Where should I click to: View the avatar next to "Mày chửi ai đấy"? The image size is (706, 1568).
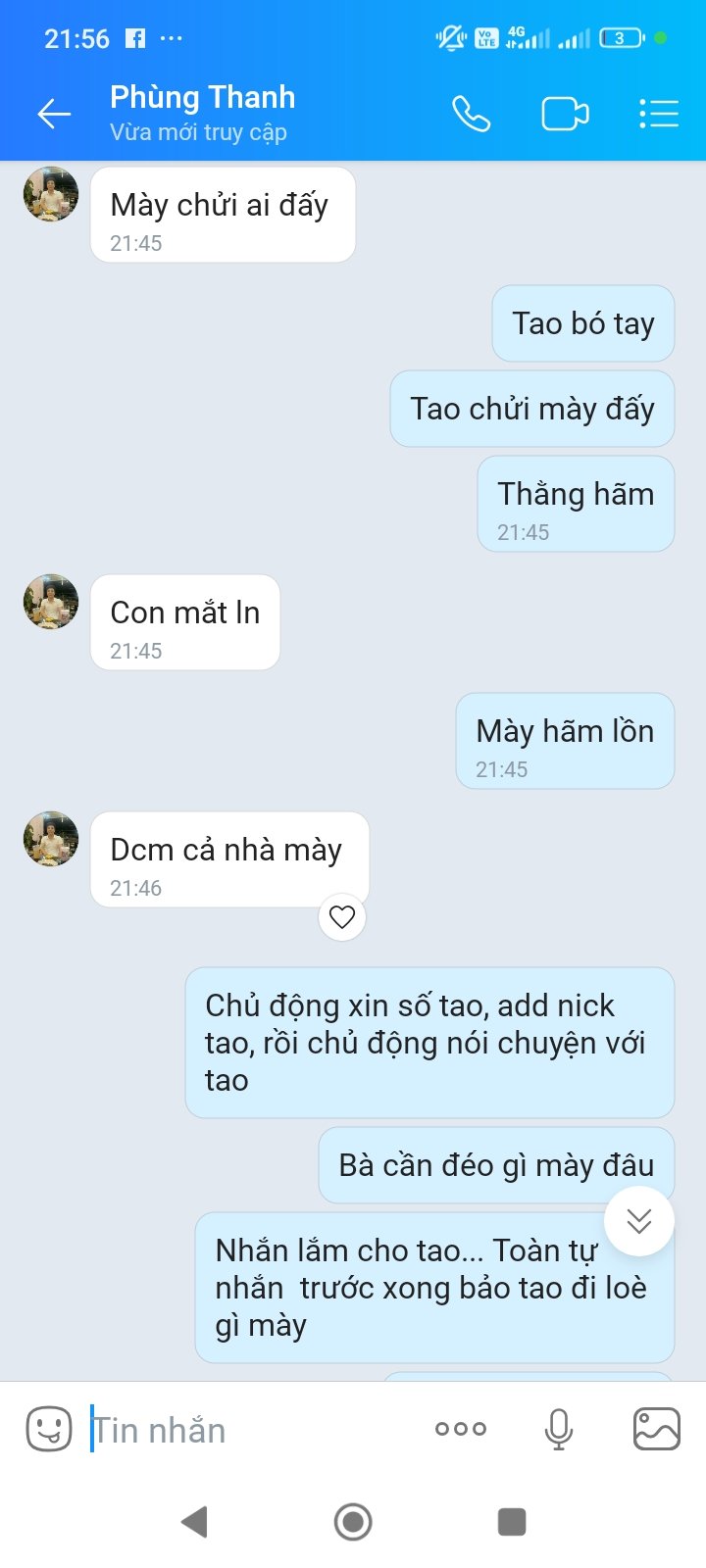(x=51, y=194)
